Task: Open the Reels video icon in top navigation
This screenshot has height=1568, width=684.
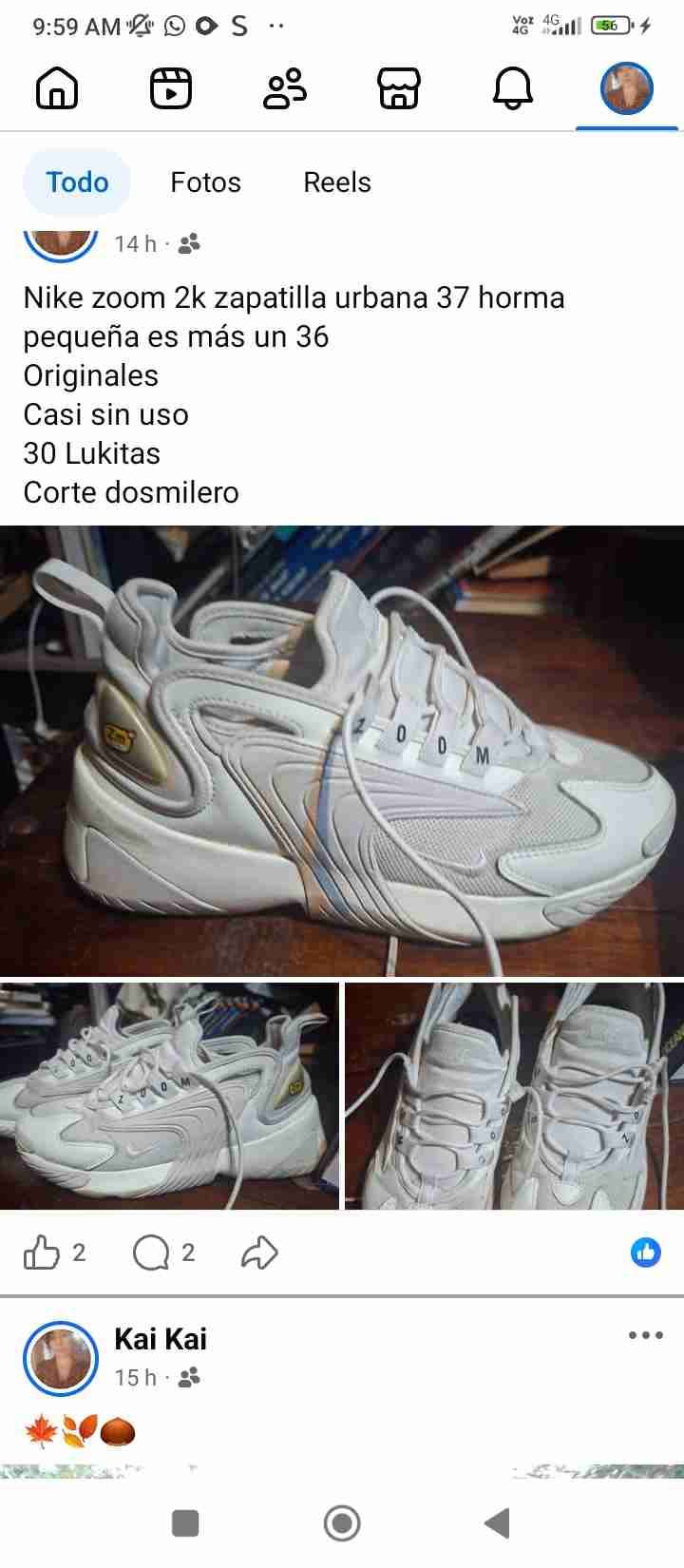Action: [x=171, y=88]
